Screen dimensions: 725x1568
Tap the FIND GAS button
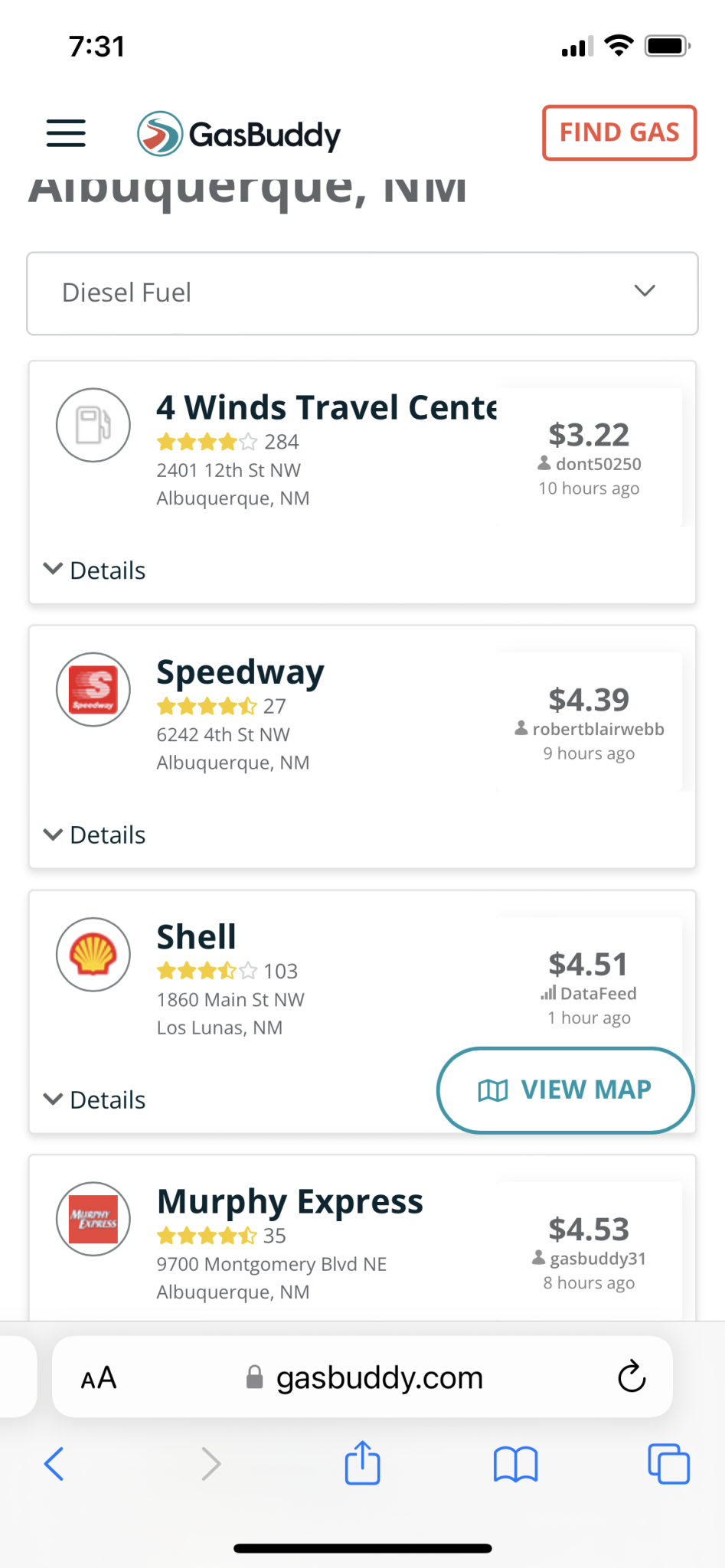tap(619, 132)
